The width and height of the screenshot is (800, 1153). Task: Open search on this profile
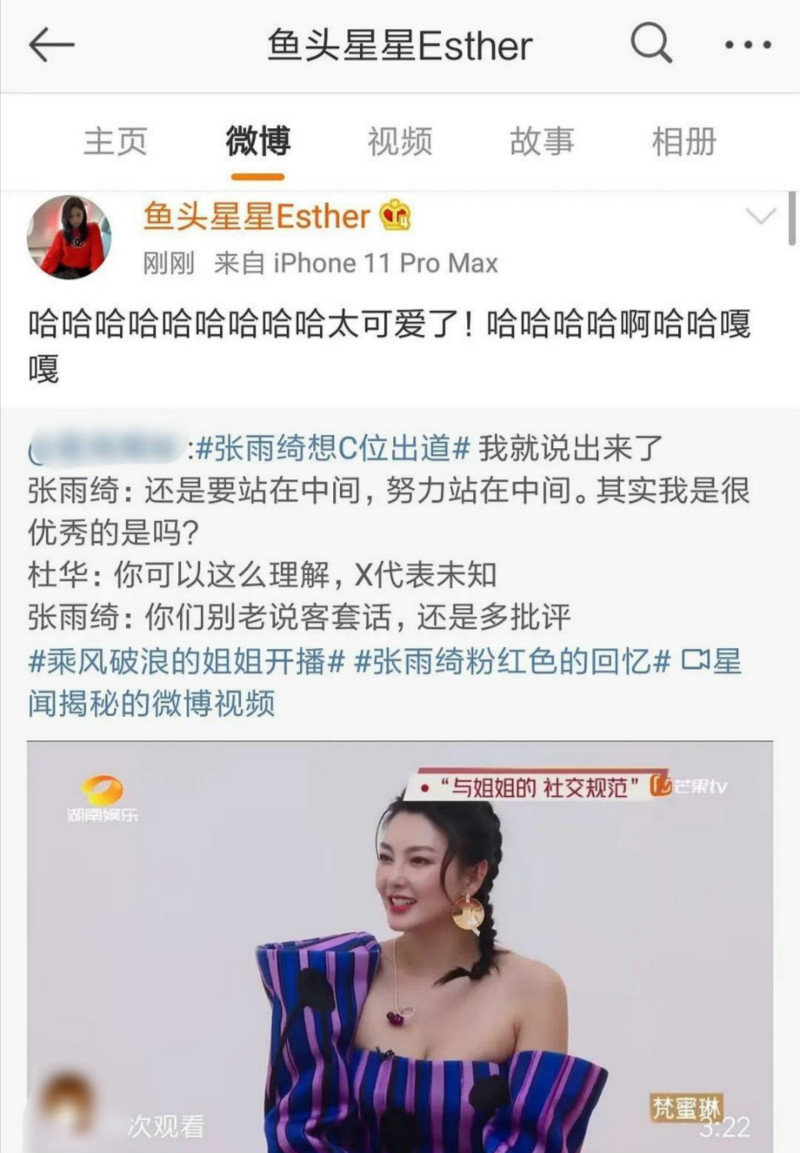[x=651, y=44]
